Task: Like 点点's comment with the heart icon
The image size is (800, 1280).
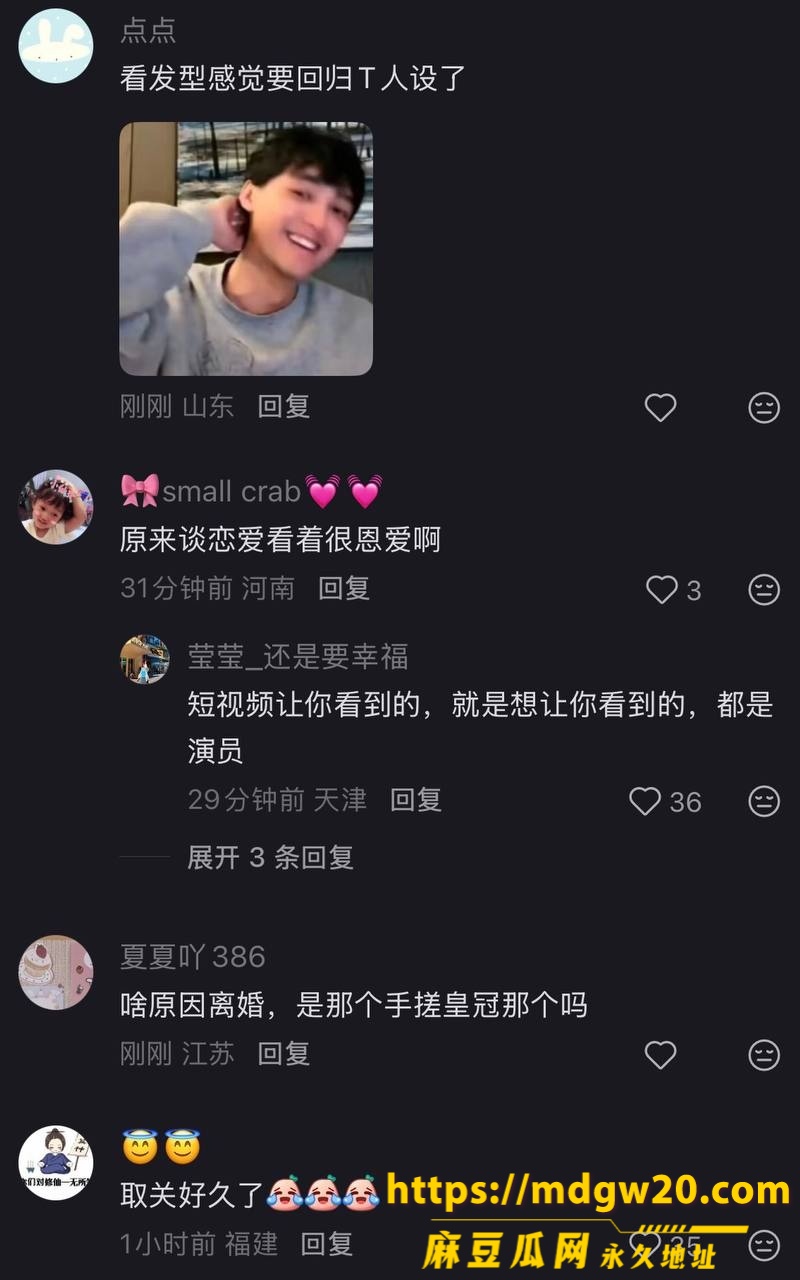Action: (x=660, y=407)
